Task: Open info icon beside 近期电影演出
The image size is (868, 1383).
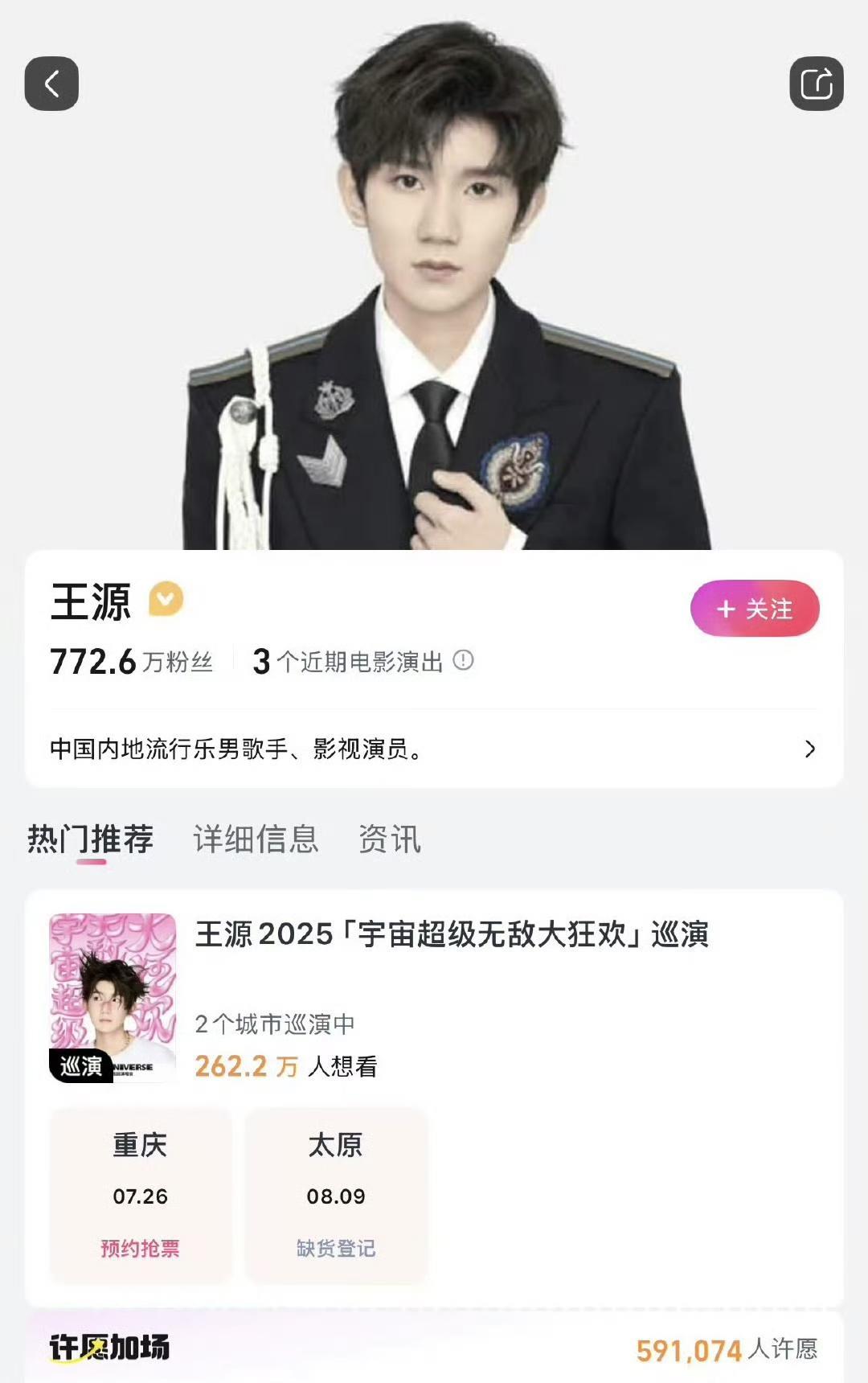Action: (x=463, y=661)
